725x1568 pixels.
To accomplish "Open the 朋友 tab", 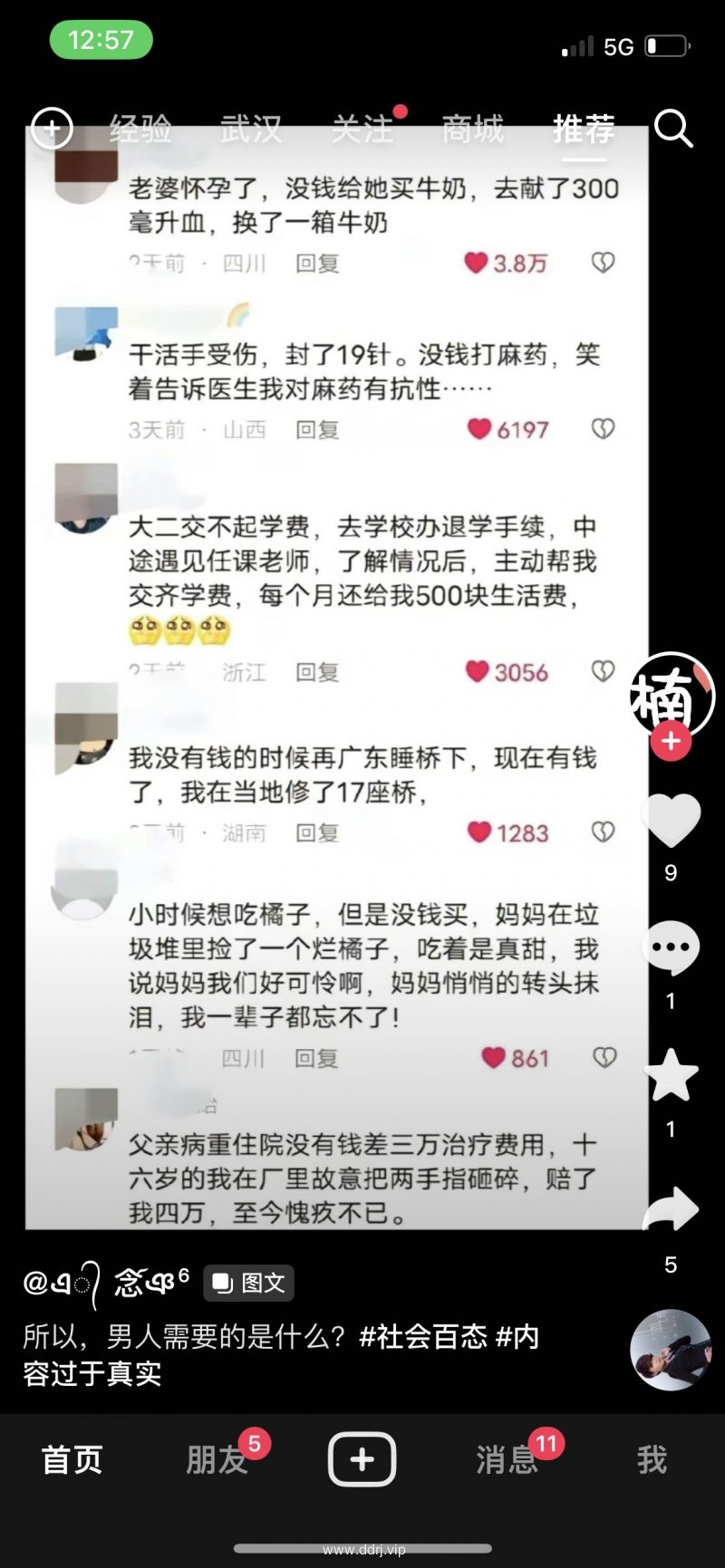I will [217, 1460].
